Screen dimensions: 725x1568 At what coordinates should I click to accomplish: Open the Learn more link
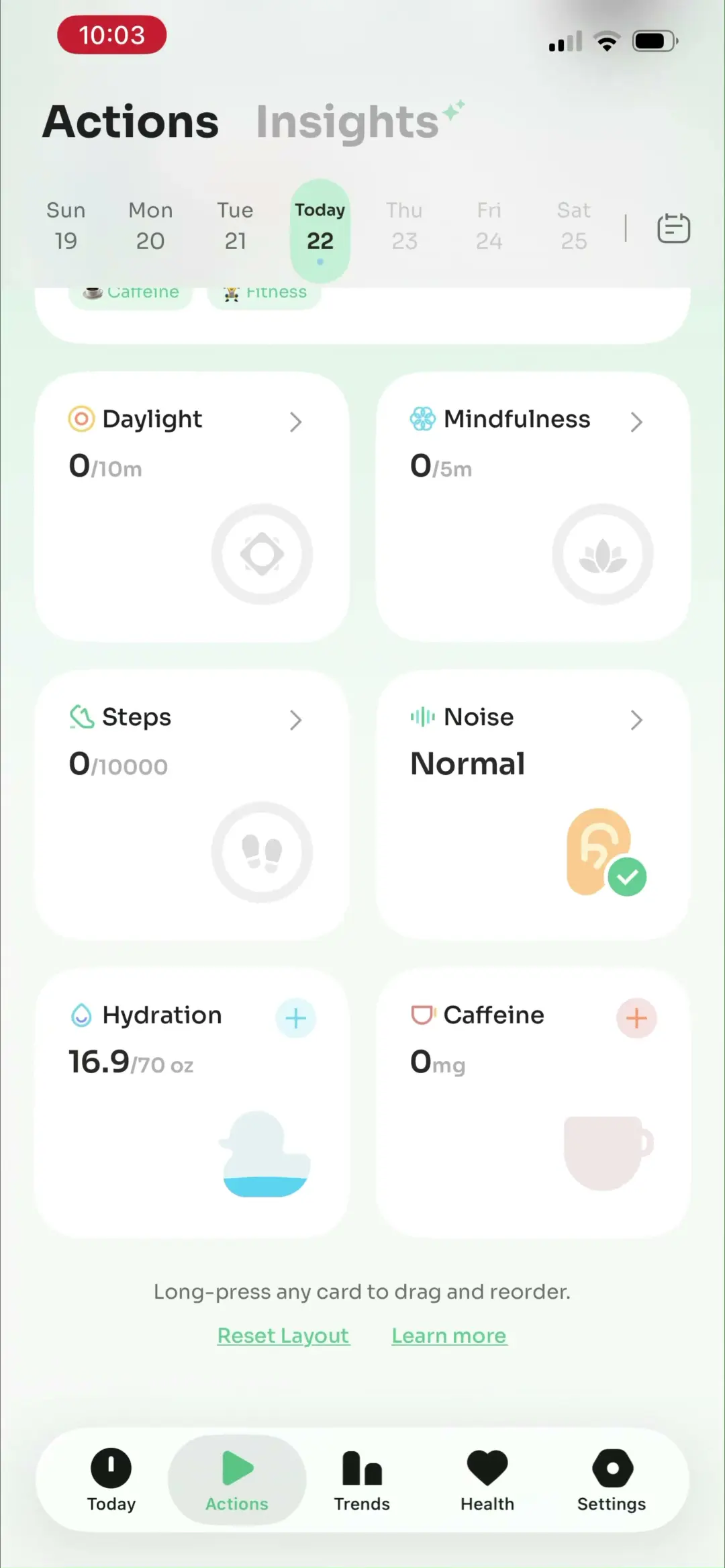tap(449, 1336)
